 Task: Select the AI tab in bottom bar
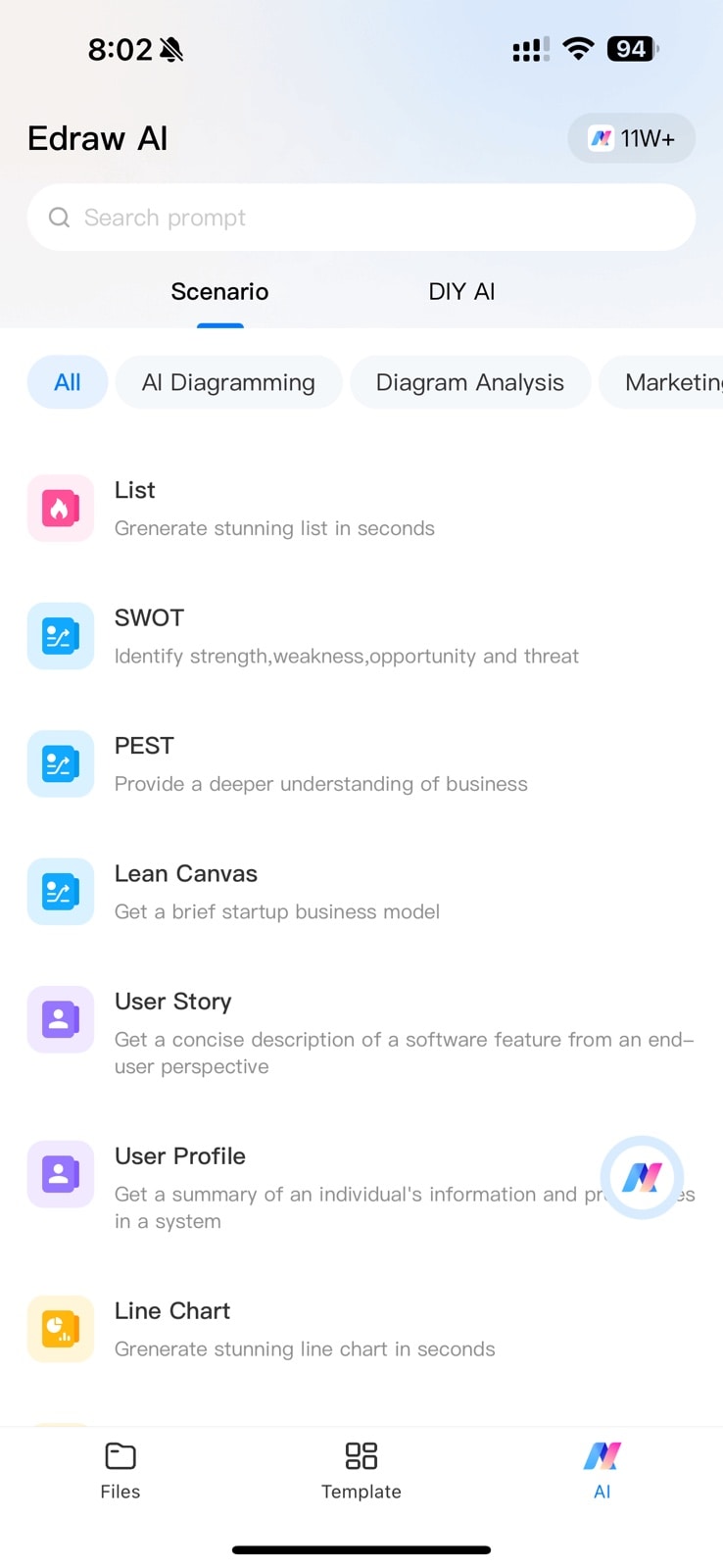(602, 1470)
